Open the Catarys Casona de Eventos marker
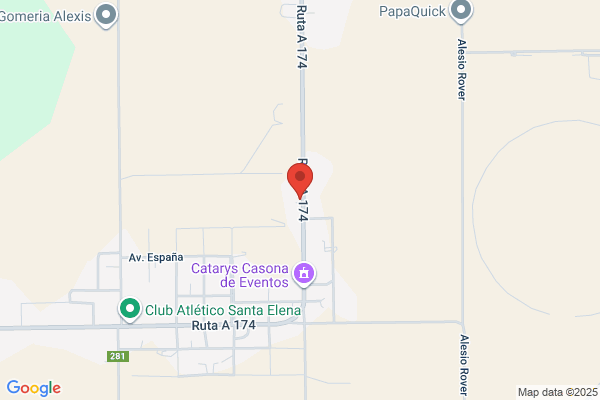Screen dimensions: 600x400 click(x=304, y=274)
